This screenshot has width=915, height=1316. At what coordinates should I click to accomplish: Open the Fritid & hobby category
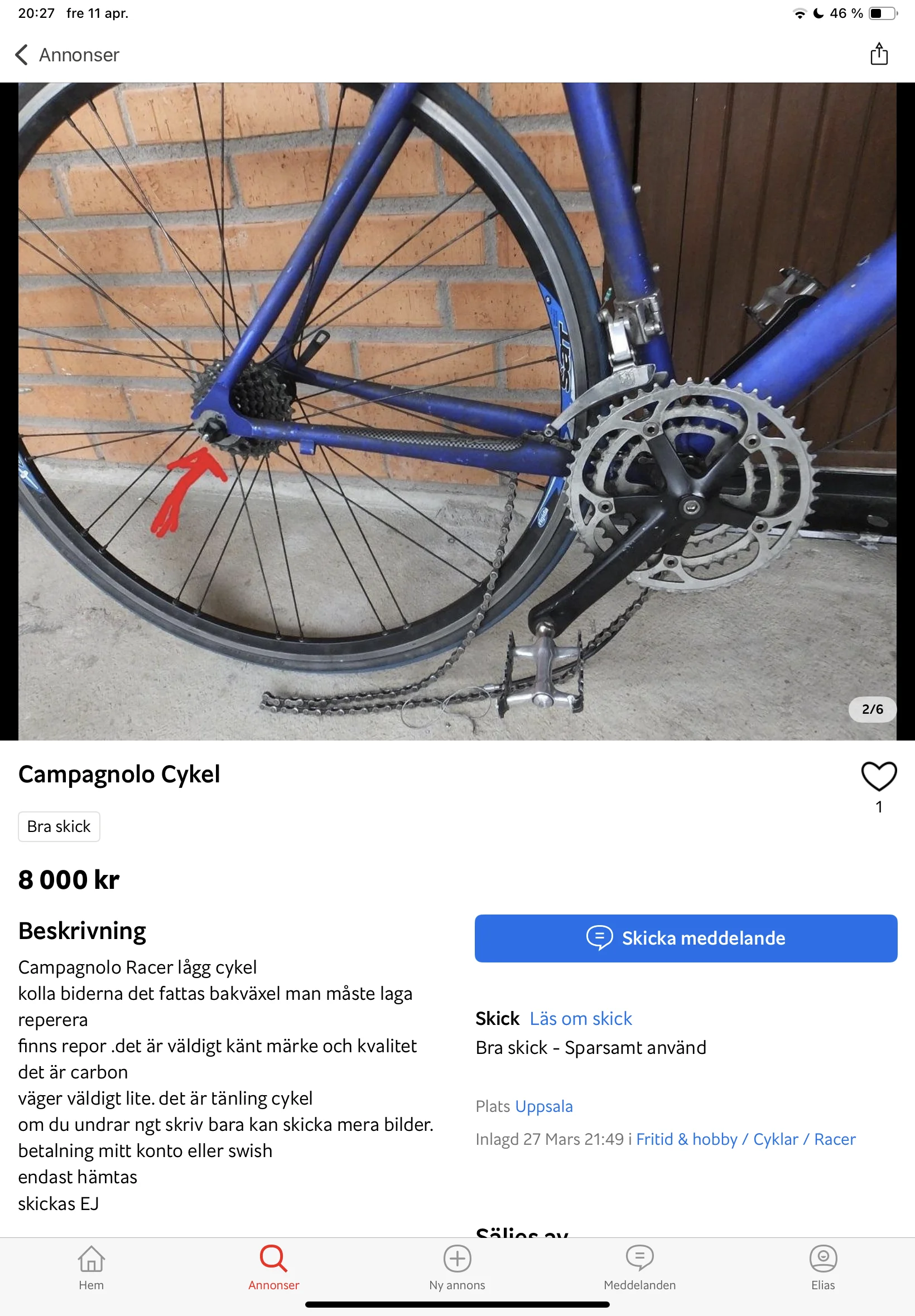click(686, 1139)
